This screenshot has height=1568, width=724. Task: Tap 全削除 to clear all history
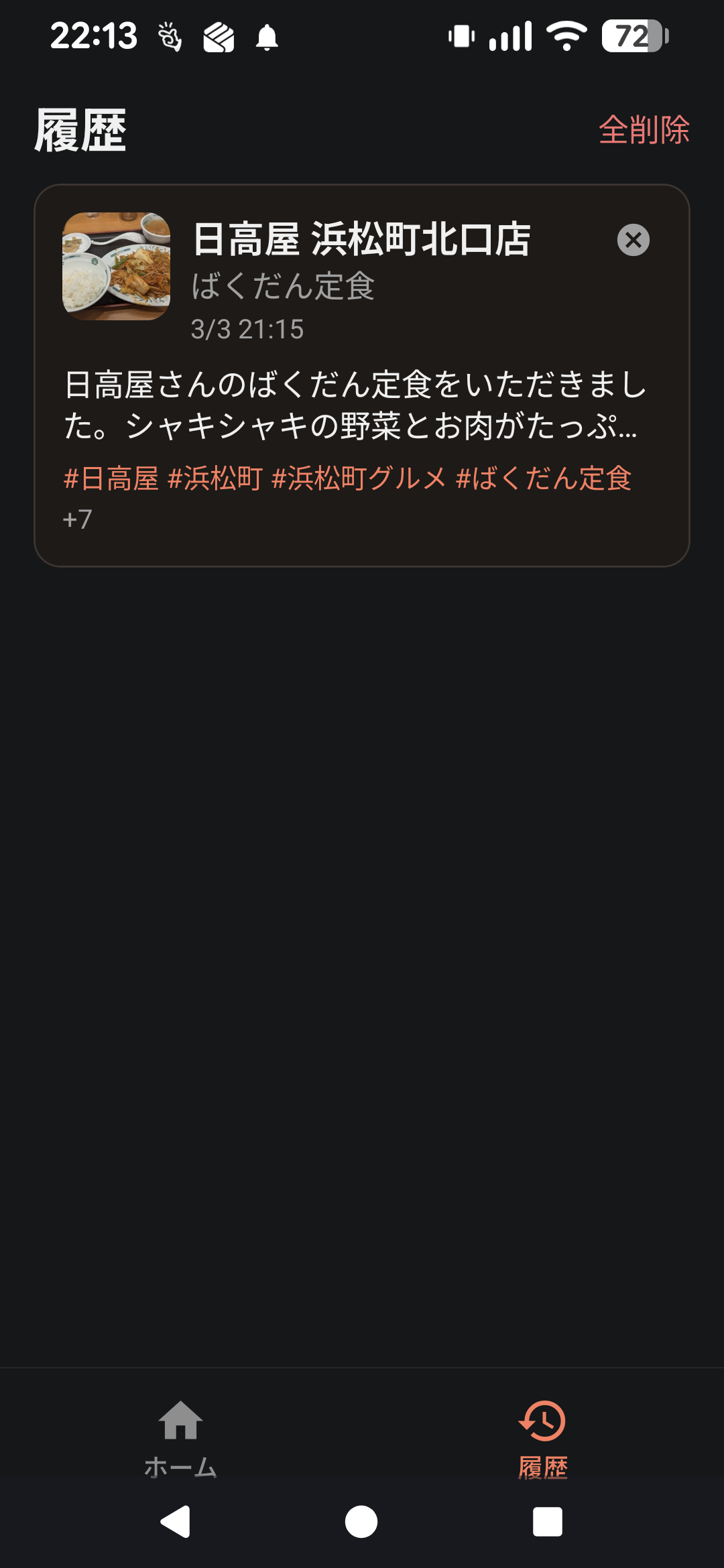point(644,129)
